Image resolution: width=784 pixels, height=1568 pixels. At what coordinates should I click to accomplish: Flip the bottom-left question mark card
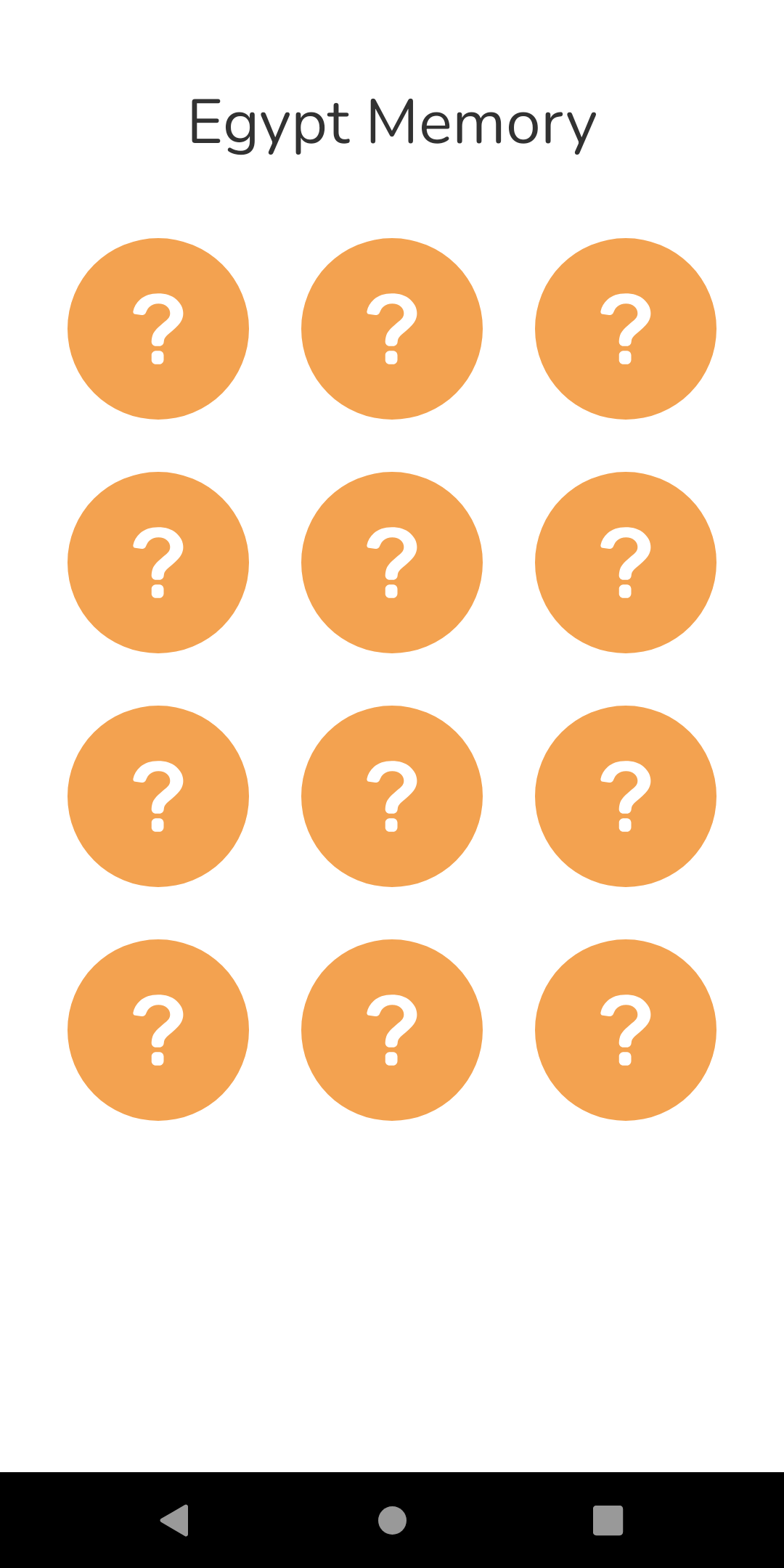(158, 1030)
